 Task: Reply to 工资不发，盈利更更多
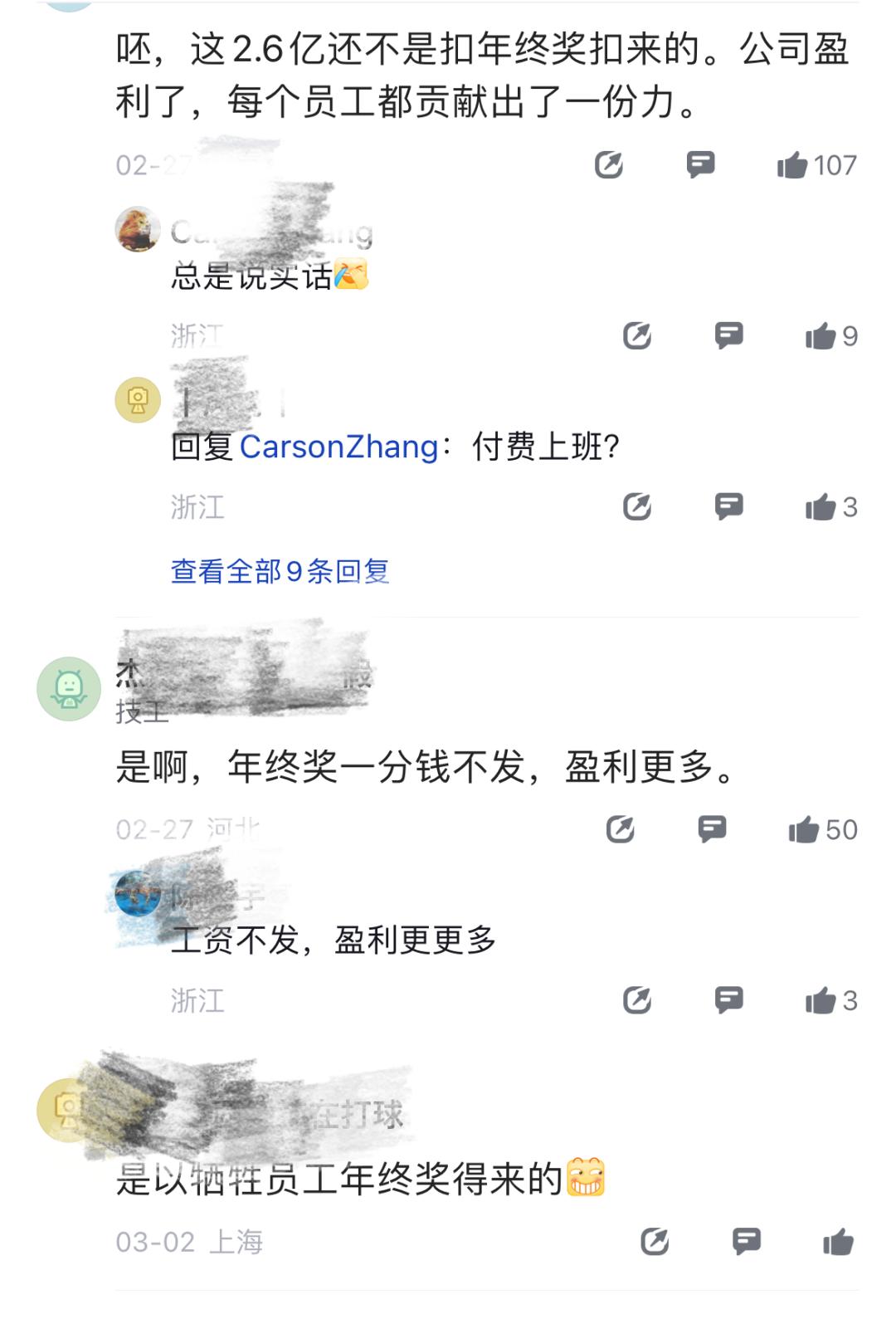[x=729, y=1000]
